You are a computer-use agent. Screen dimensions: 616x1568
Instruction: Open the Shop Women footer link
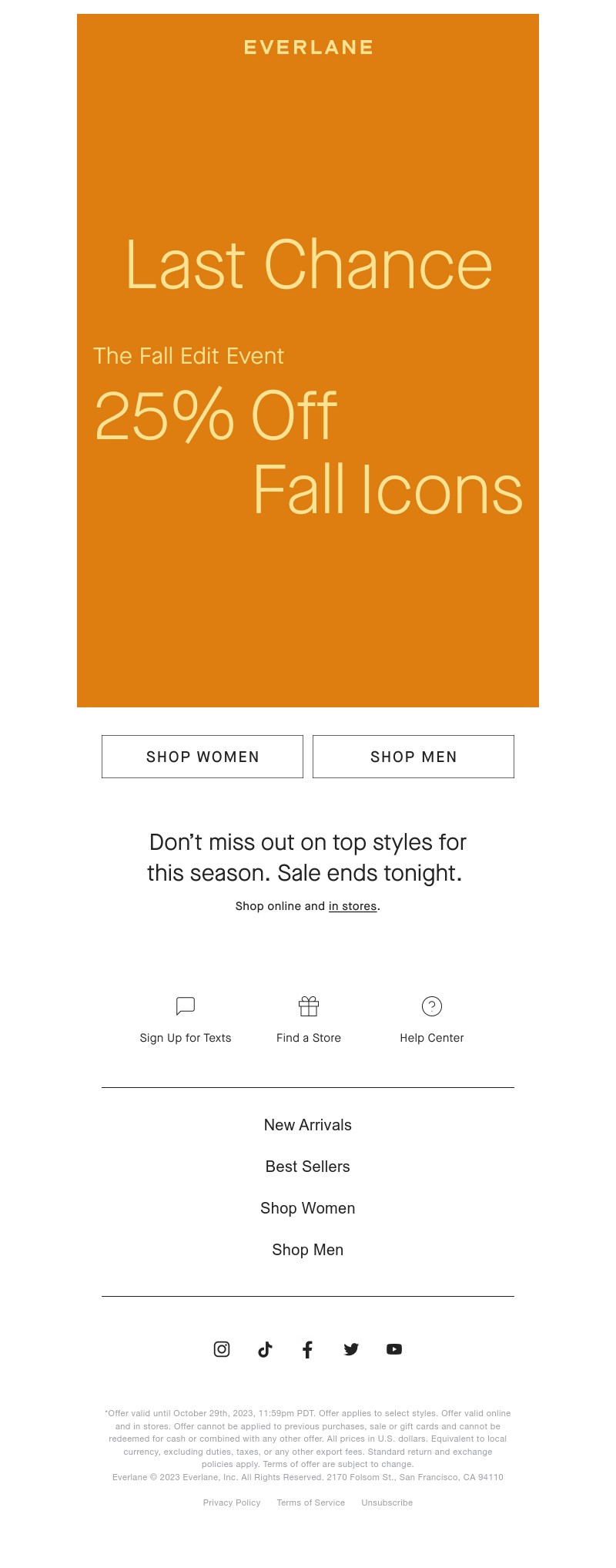pos(308,1208)
